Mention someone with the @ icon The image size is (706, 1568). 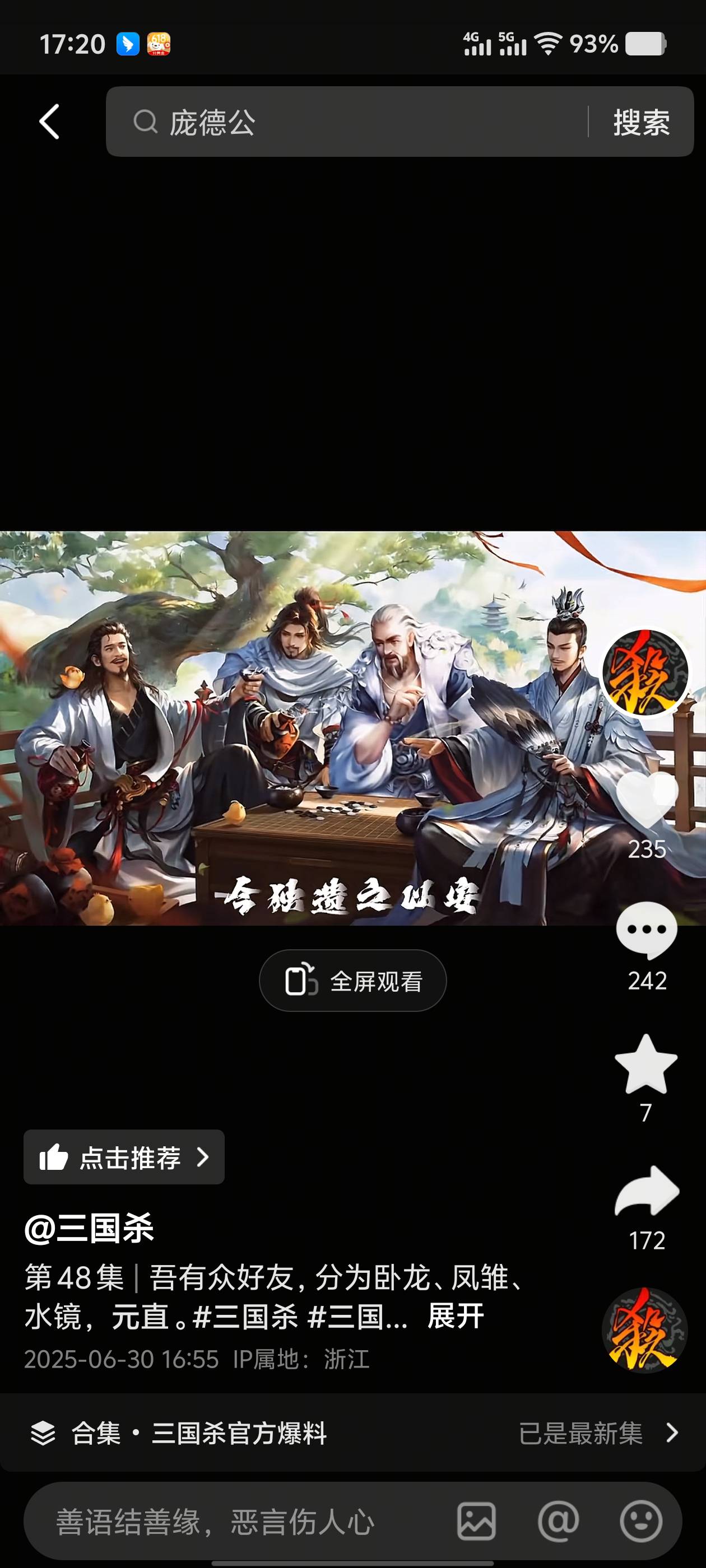pyautogui.click(x=558, y=1522)
